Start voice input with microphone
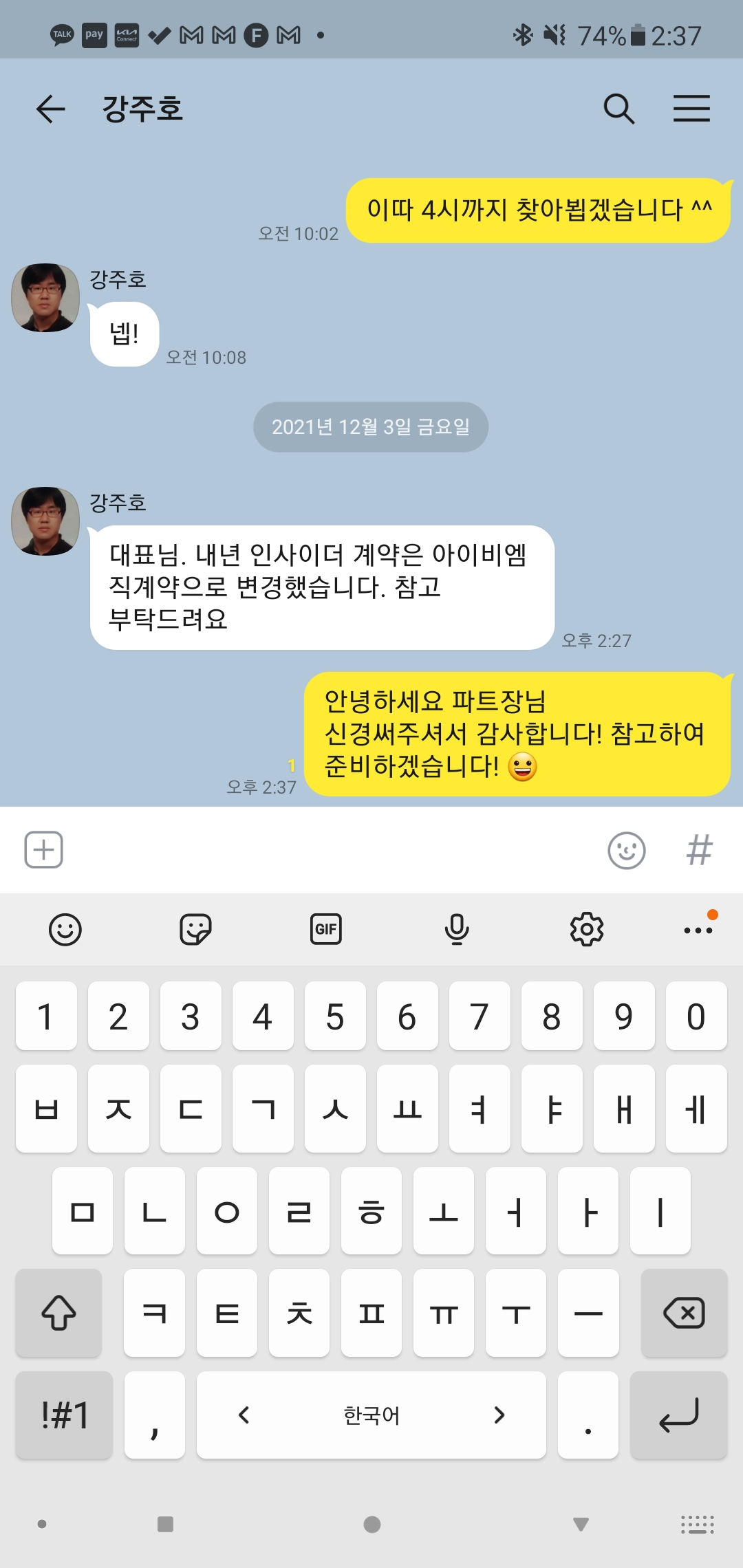Viewport: 743px width, 1568px height. (457, 930)
